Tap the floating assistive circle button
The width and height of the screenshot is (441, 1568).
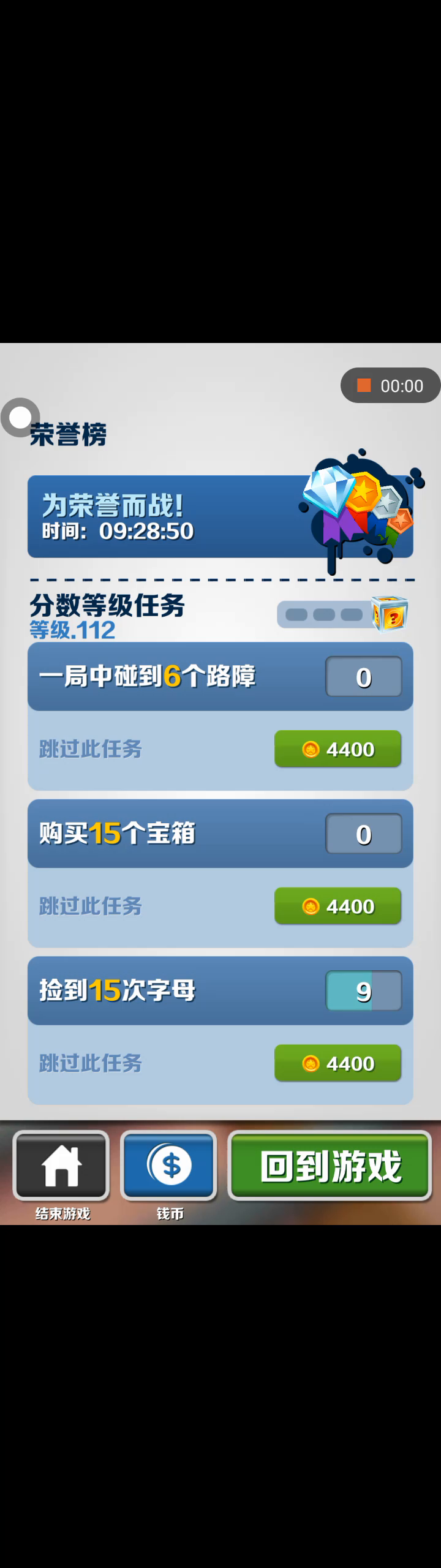click(20, 418)
